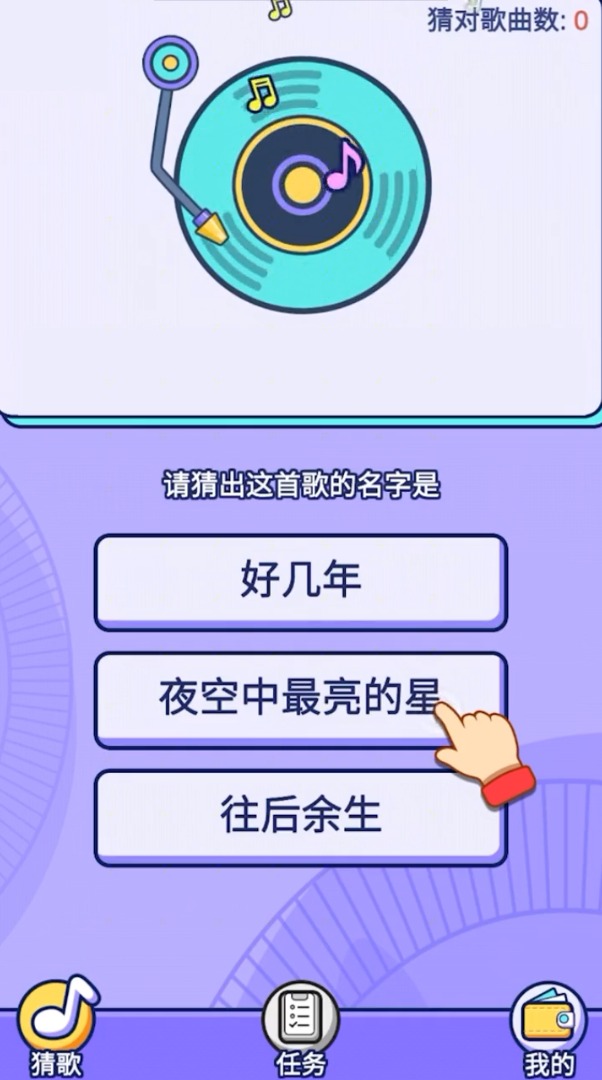602x1080 pixels.
Task: Choose the answer 好几年
Action: pos(300,581)
